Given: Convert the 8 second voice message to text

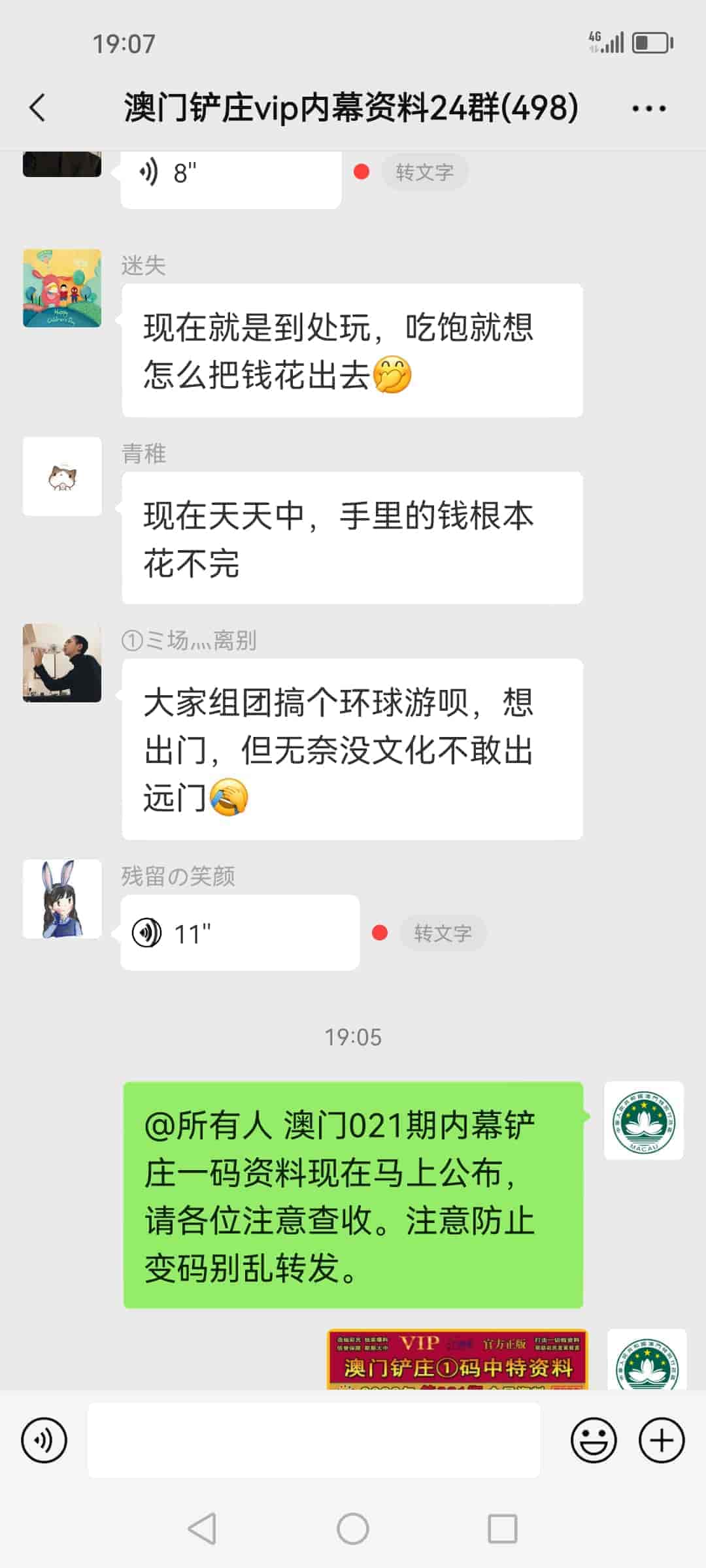Looking at the screenshot, I should 425,171.
